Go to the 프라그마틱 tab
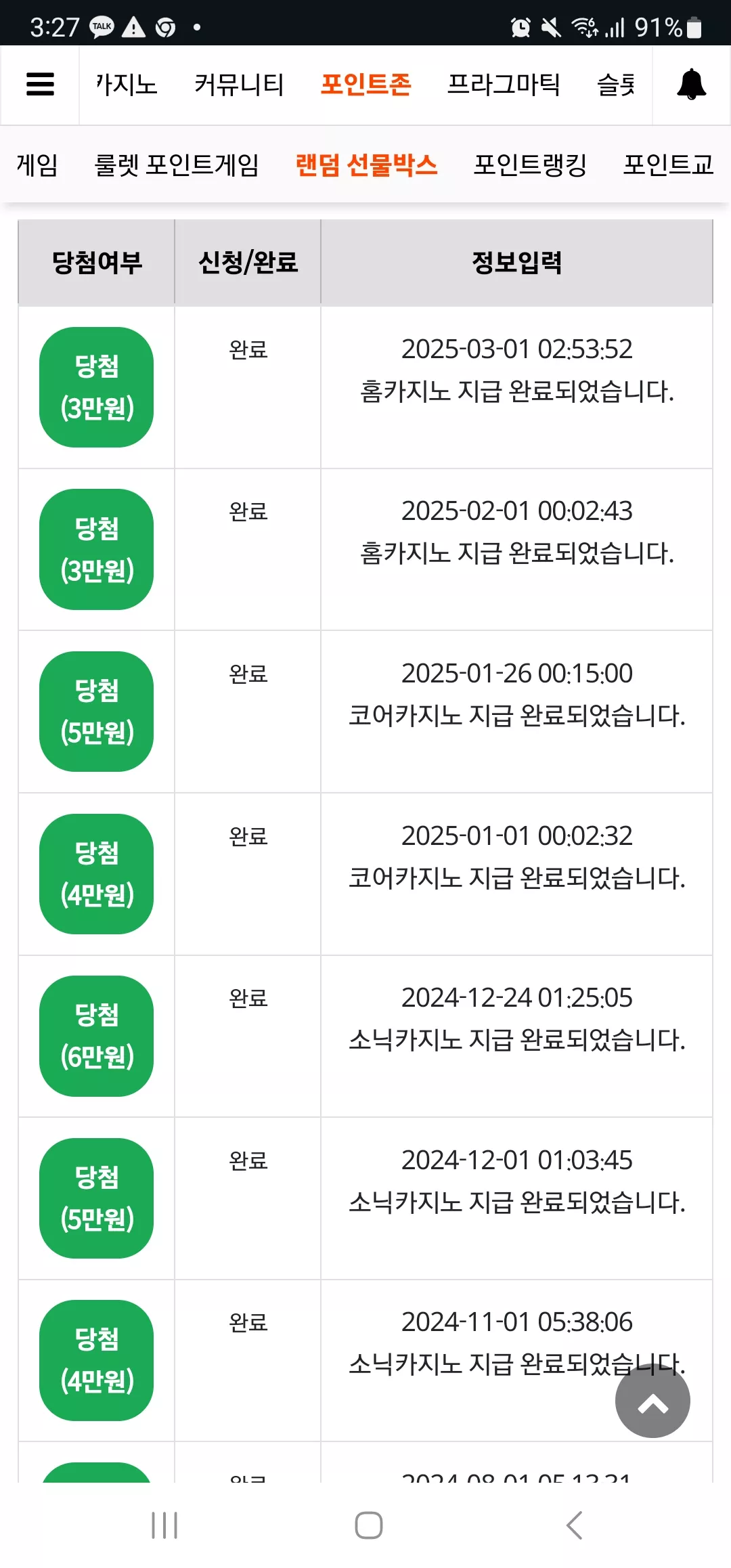 click(504, 85)
